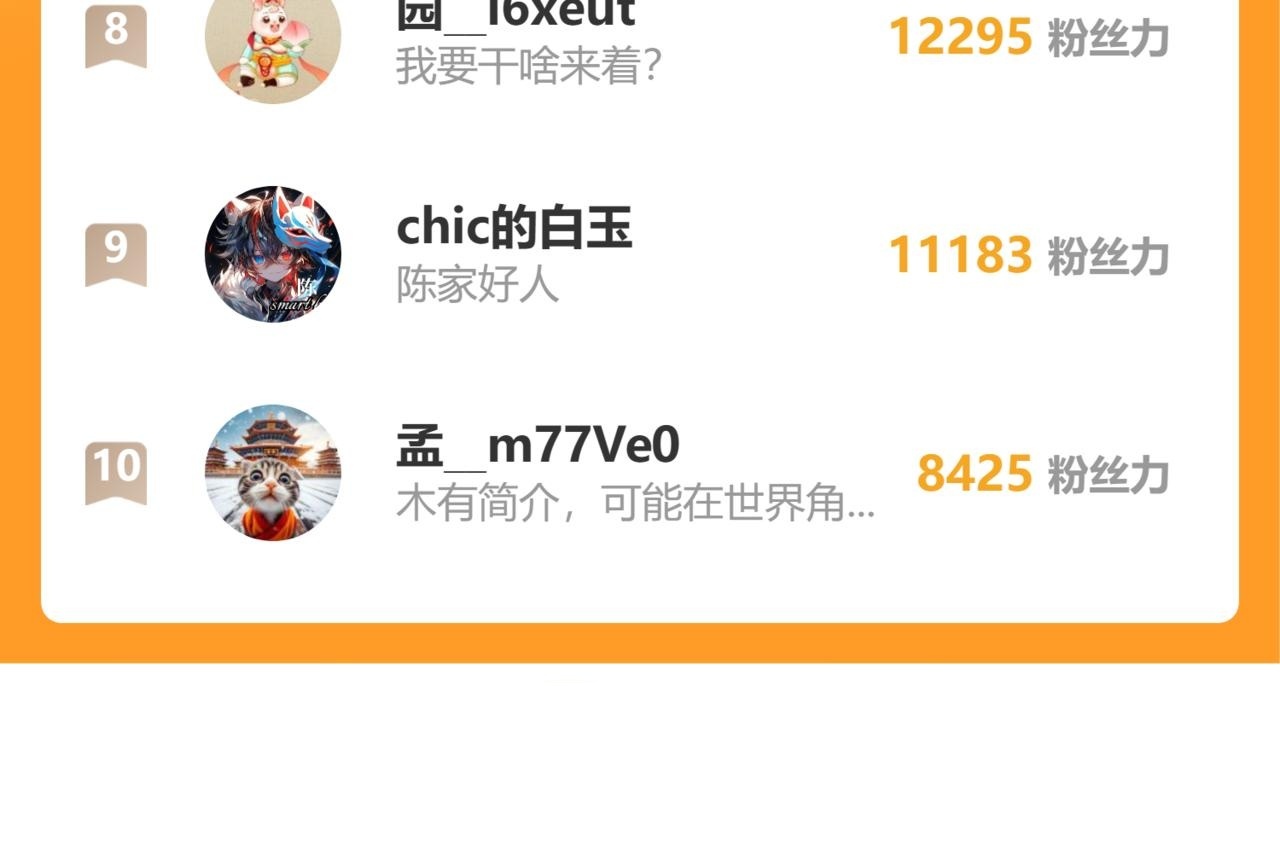Screen dimensions: 1280x864
Task: Open chic的白玉's profile row
Action: tap(640, 254)
